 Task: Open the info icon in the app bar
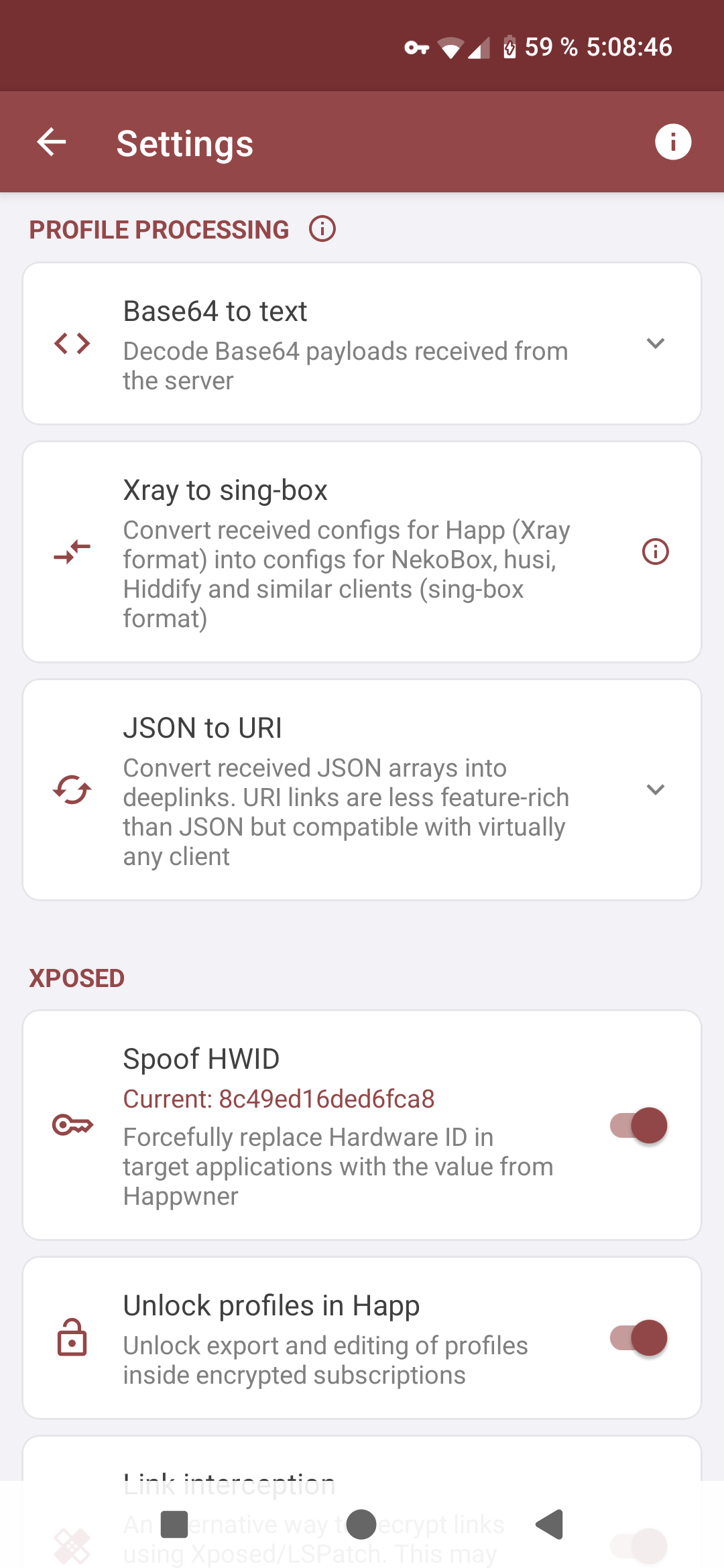tap(672, 142)
